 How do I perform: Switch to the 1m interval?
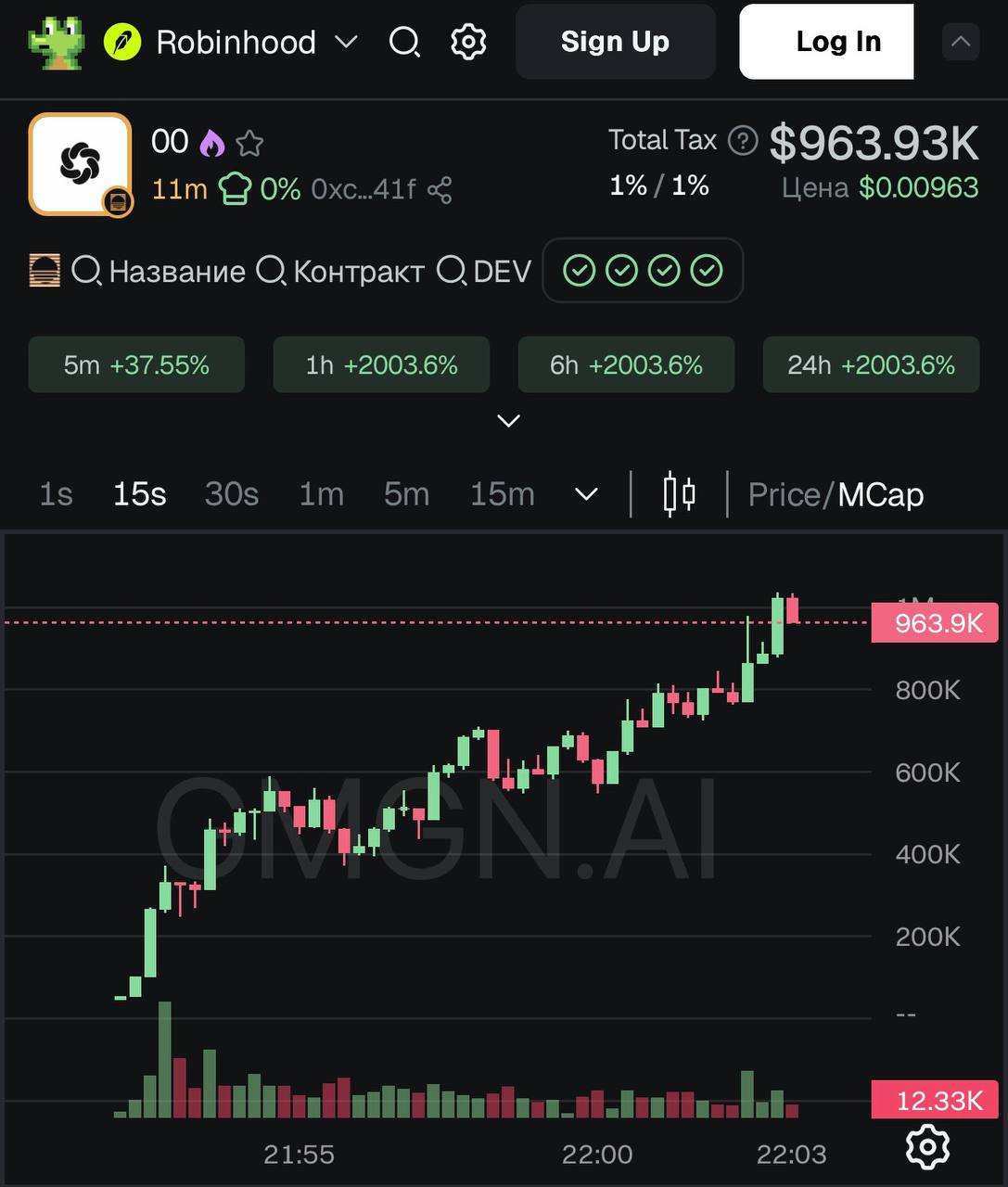[321, 494]
